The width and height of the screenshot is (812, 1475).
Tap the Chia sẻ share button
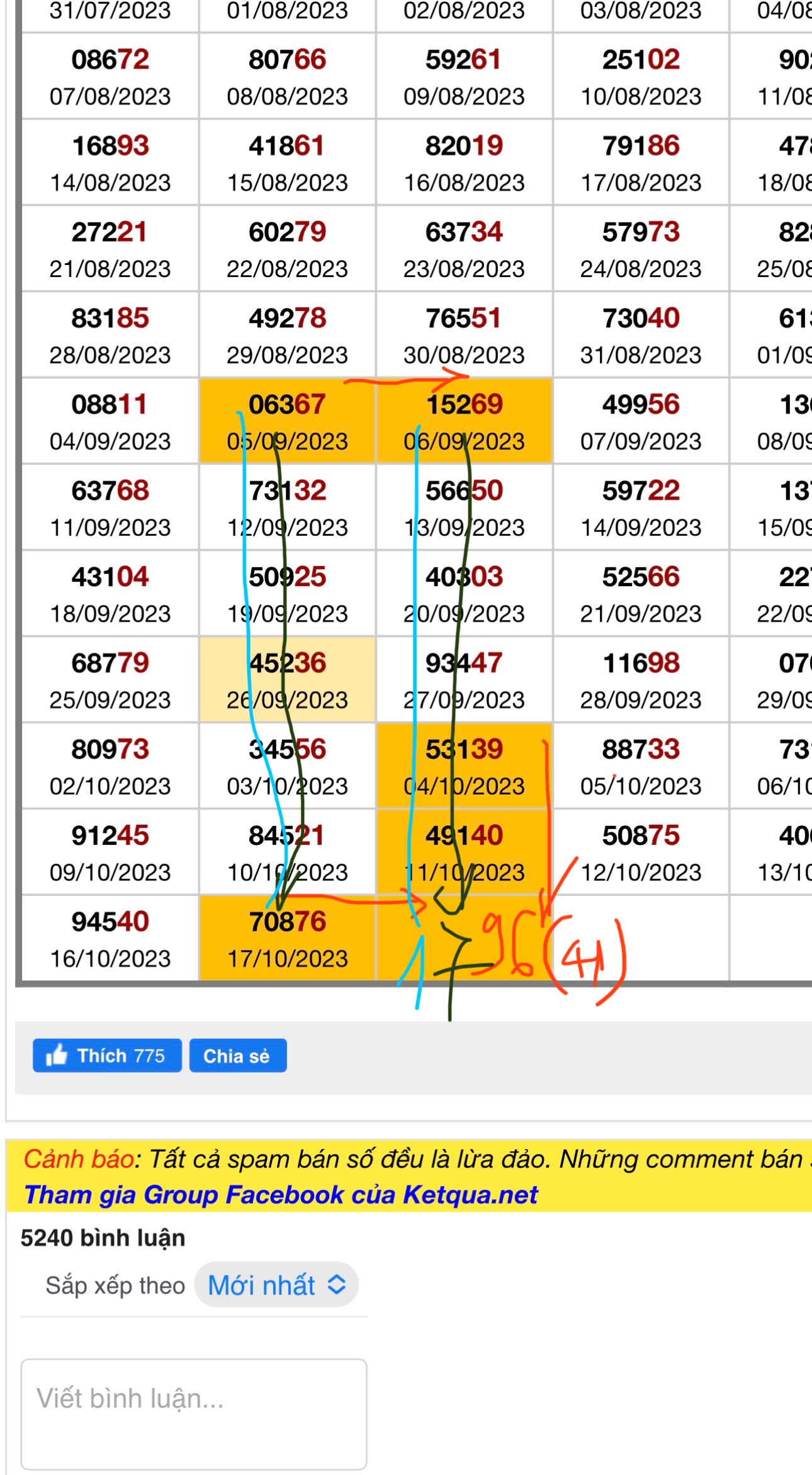(237, 1056)
